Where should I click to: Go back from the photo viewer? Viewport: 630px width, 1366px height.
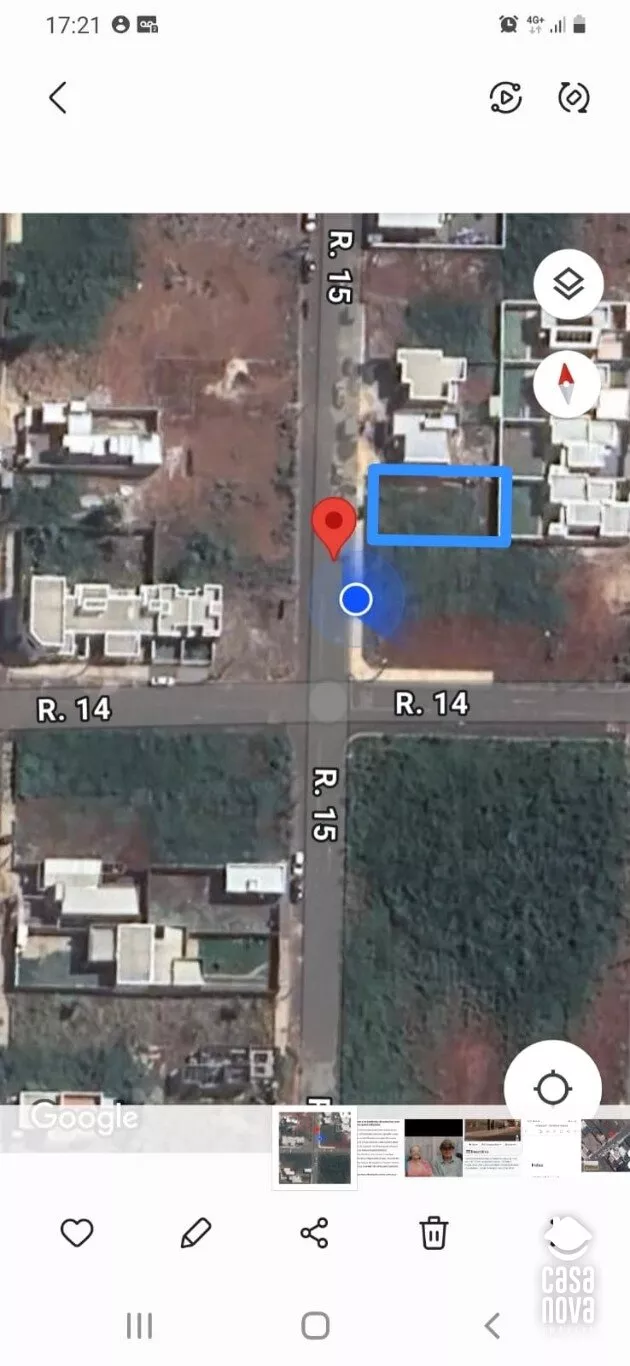[x=58, y=98]
